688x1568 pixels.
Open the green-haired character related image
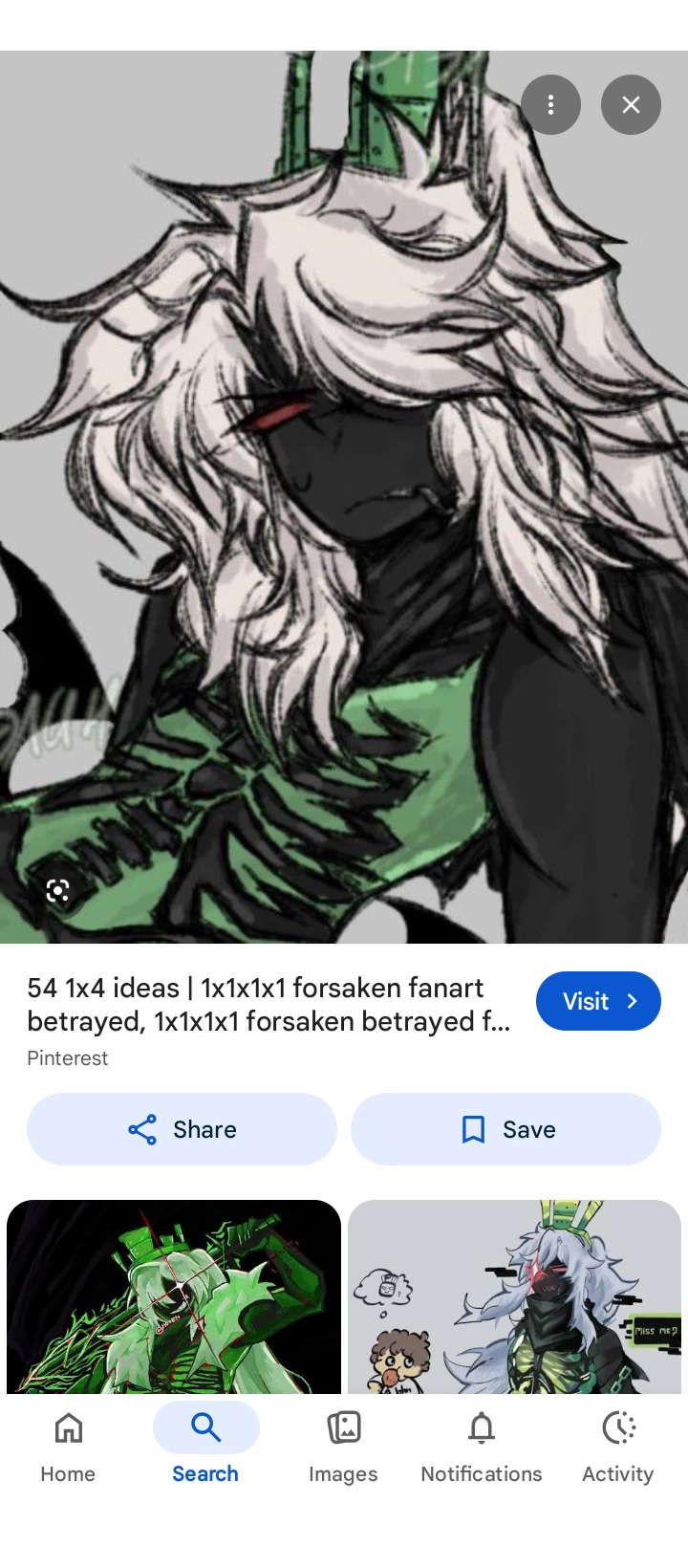pos(174,1296)
